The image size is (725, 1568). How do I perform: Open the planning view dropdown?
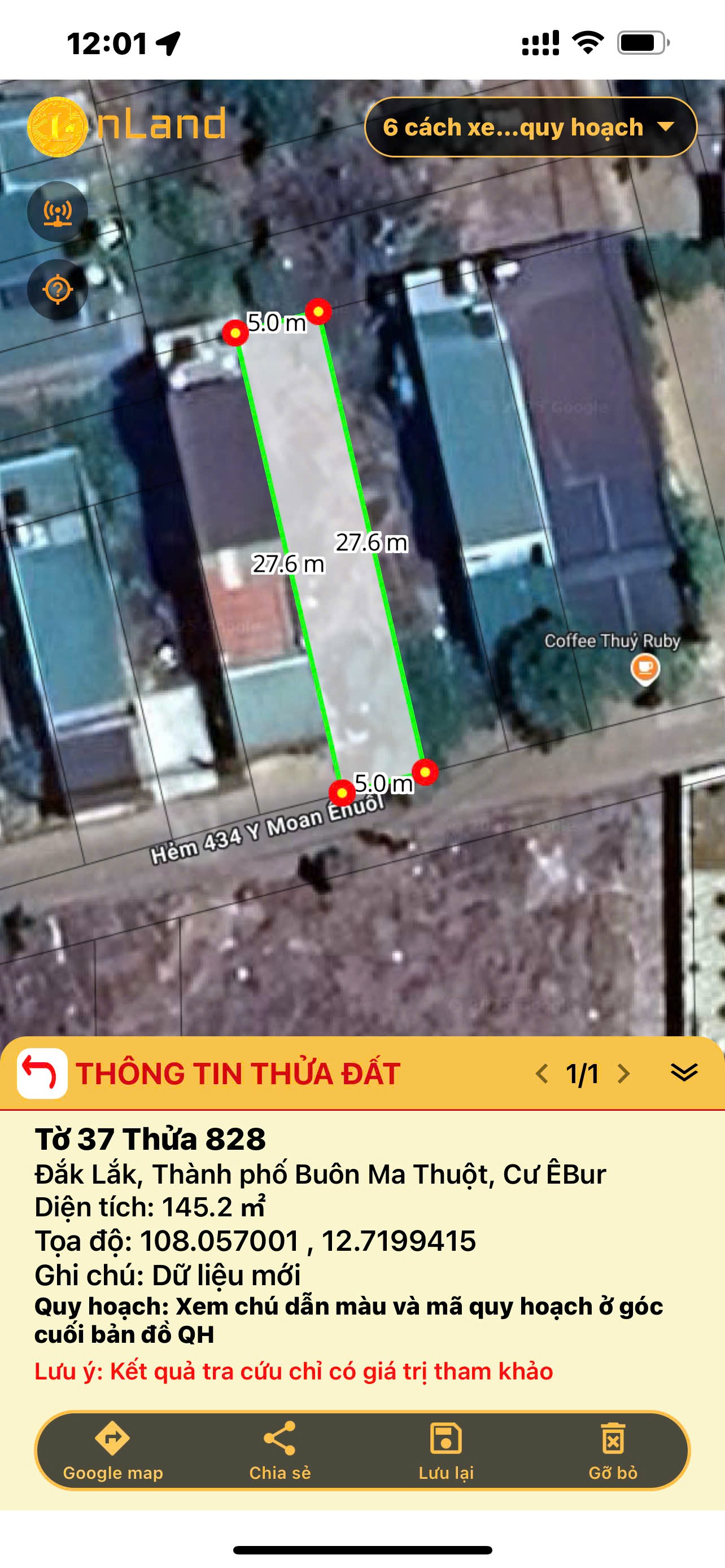coord(530,127)
